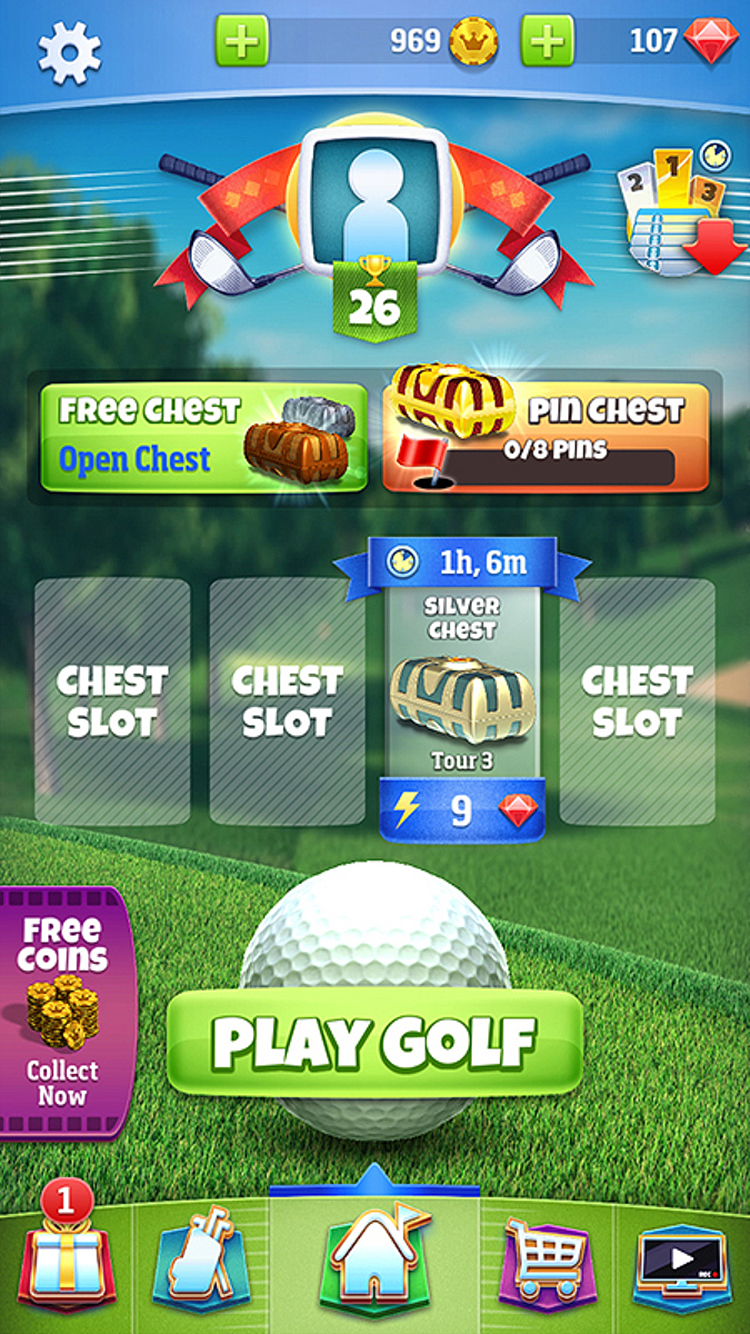Speed up Silver Chest for 9 gems
The width and height of the screenshot is (750, 1334).
pyautogui.click(x=462, y=810)
